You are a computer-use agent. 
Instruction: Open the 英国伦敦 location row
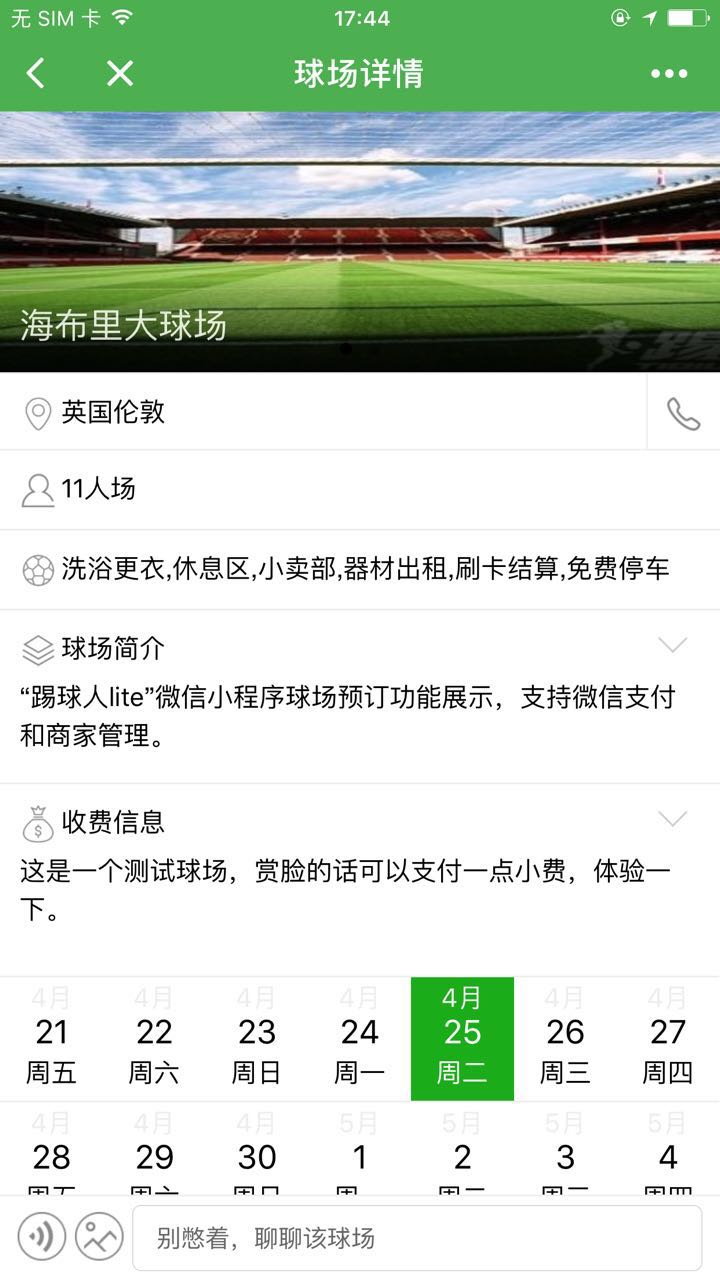point(320,412)
